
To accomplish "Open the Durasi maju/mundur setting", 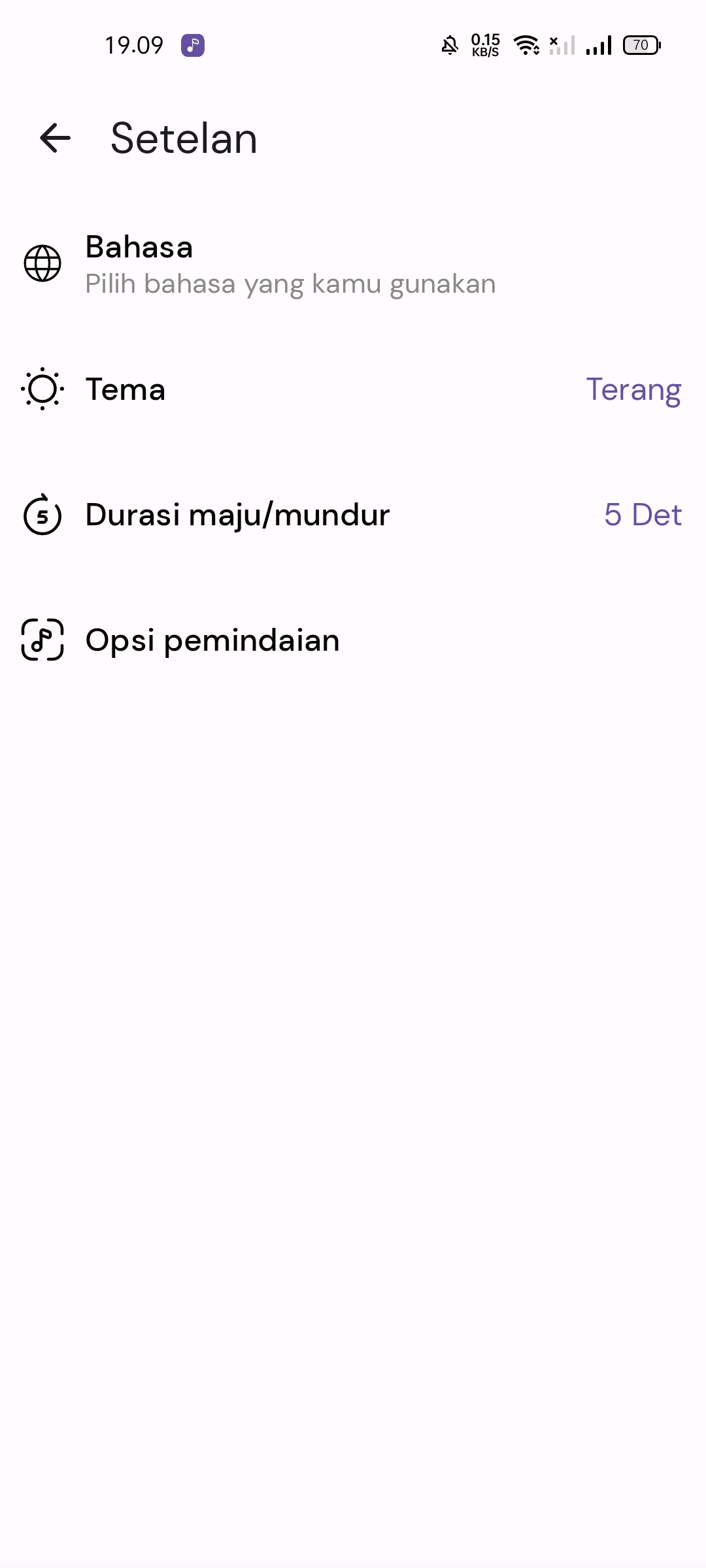I will (x=353, y=515).
